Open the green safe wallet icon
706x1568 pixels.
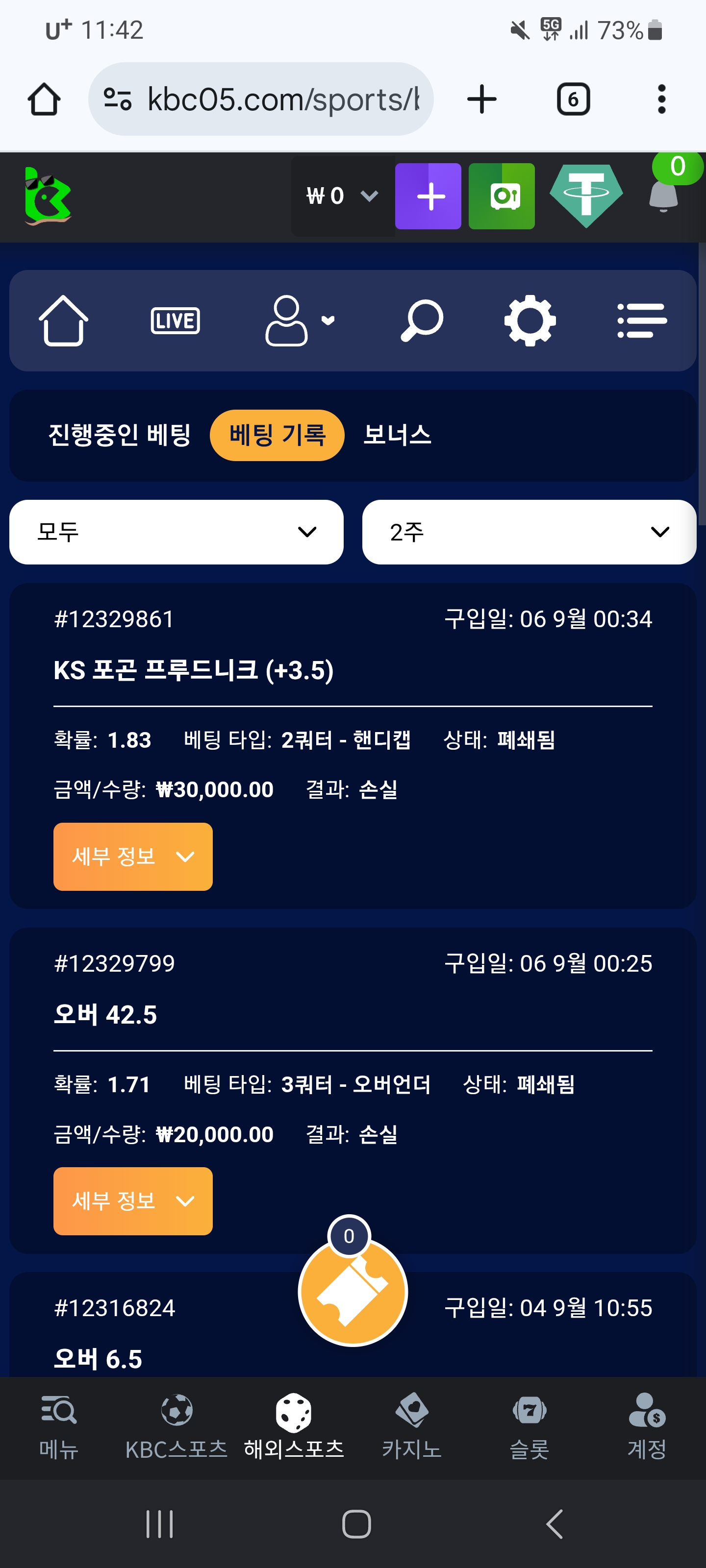502,196
